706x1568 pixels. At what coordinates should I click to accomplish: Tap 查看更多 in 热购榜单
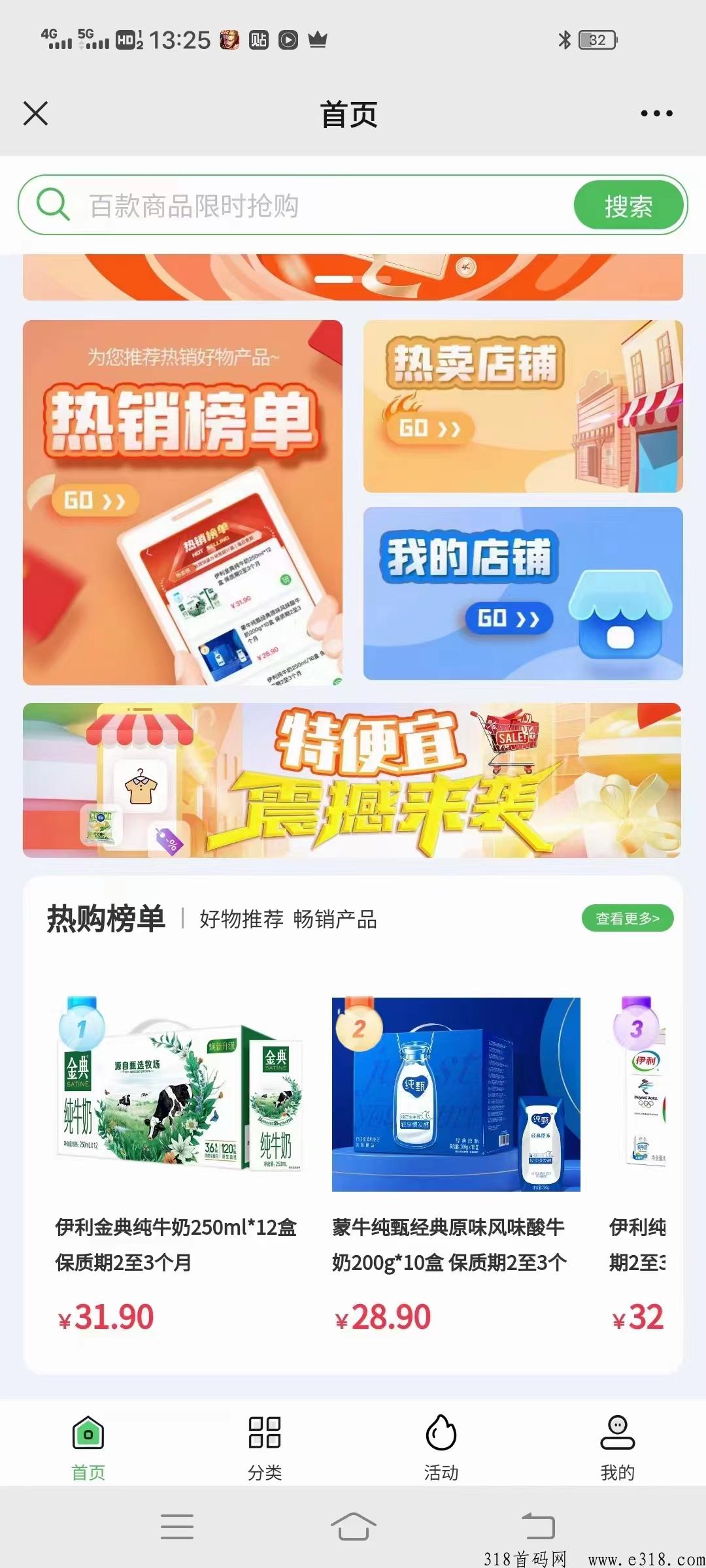click(627, 919)
